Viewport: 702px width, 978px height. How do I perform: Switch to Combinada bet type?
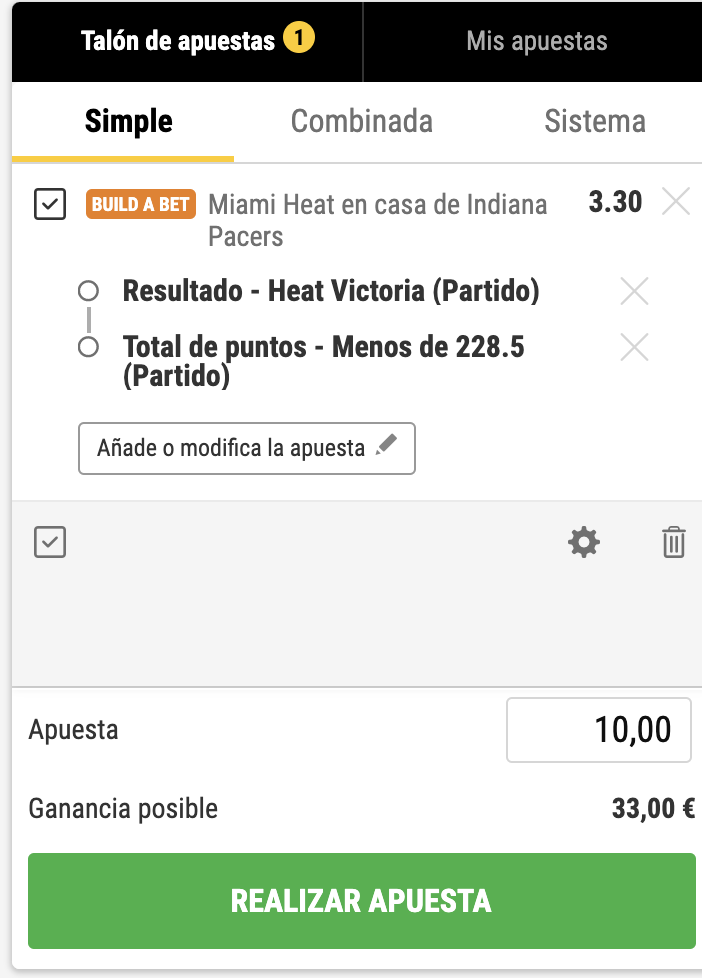[361, 122]
